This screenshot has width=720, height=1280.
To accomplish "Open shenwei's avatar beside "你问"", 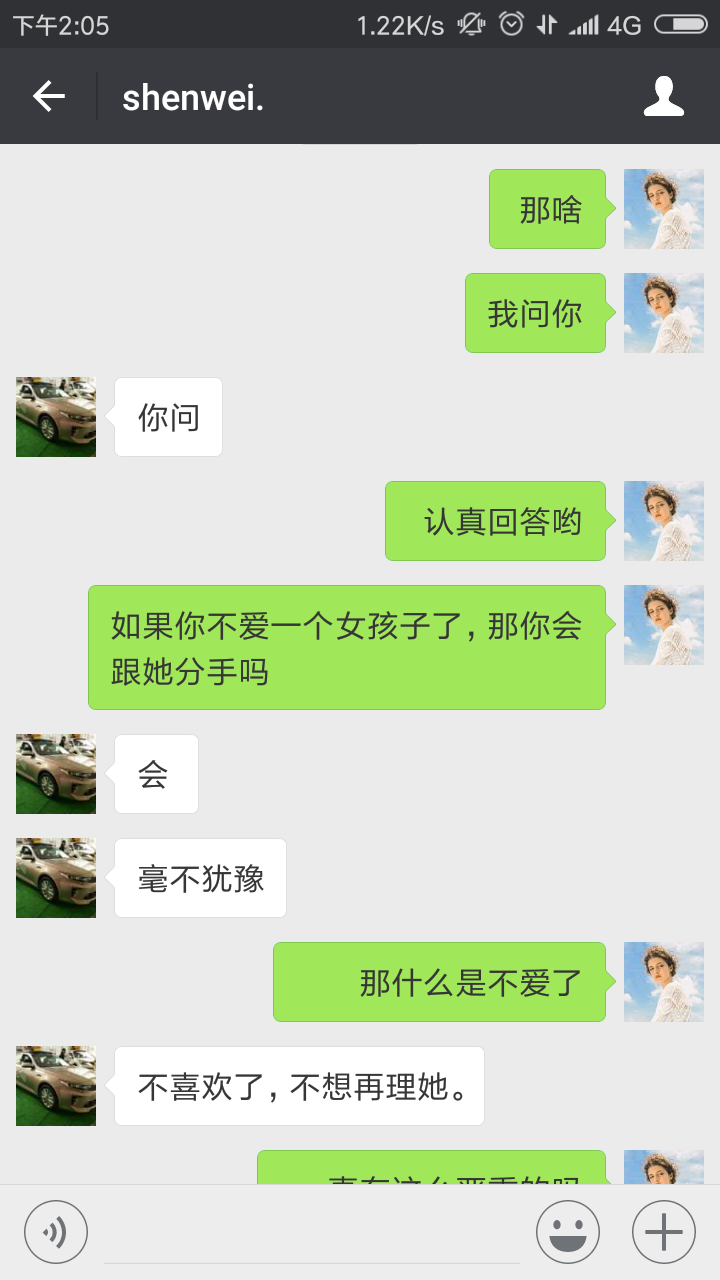I will [x=56, y=417].
